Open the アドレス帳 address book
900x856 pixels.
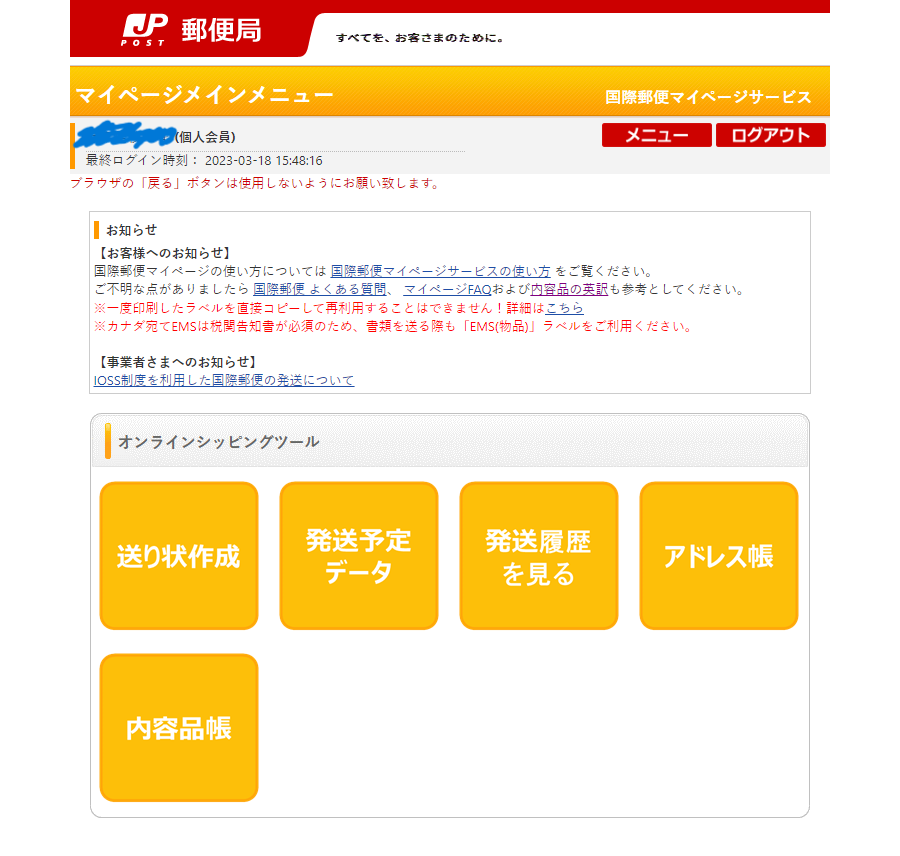point(719,556)
